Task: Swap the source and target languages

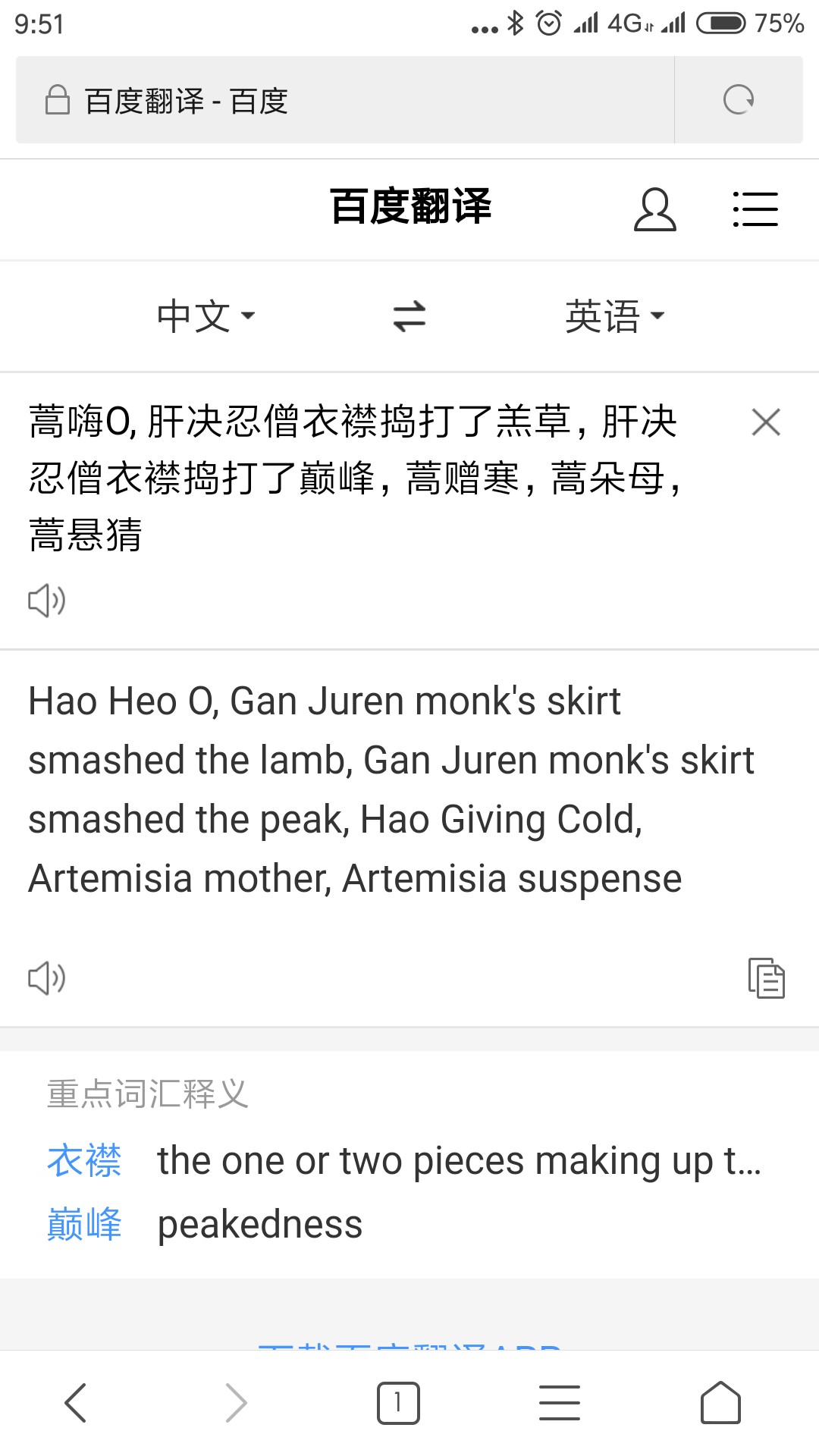Action: point(409,316)
